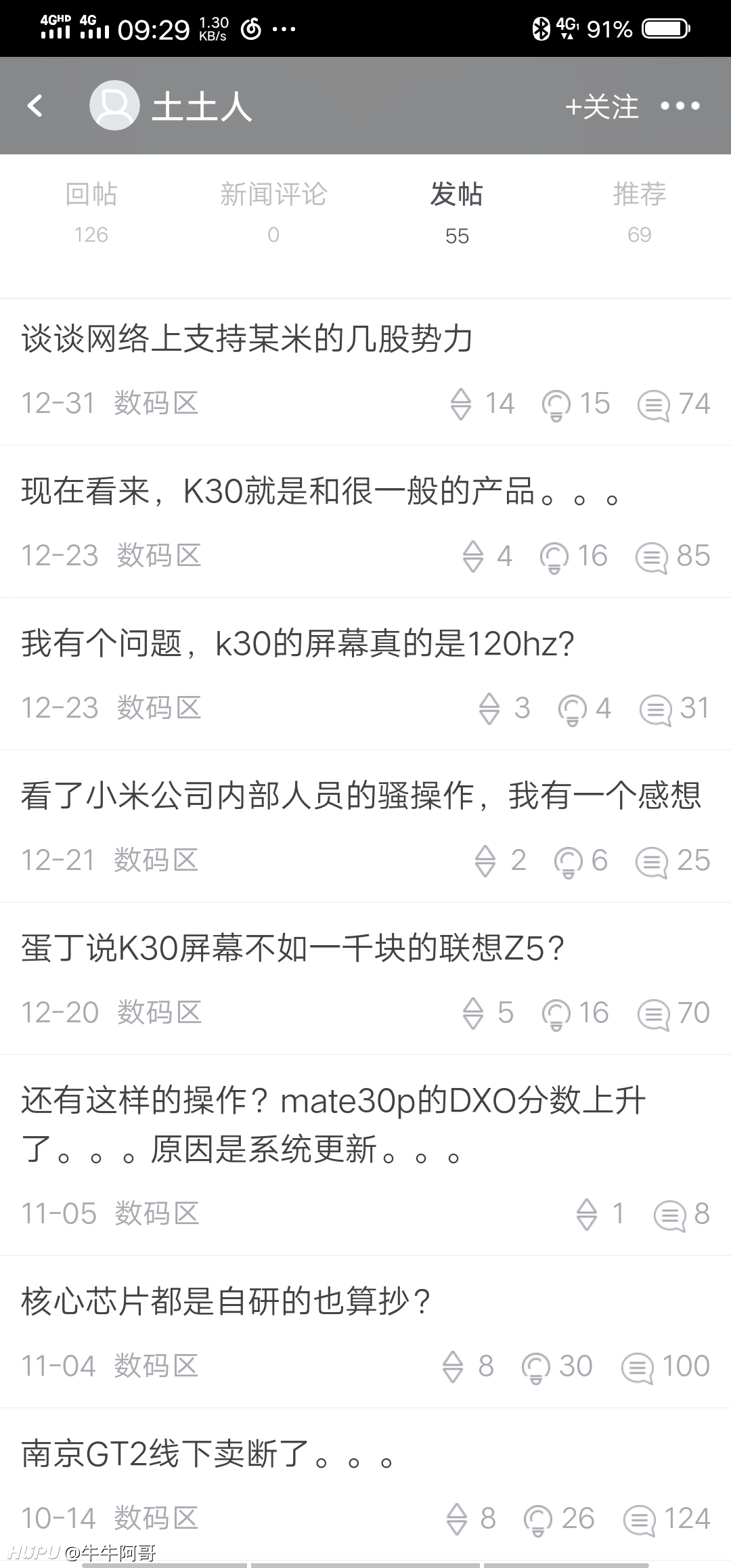The height and width of the screenshot is (1568, 731).
Task: Open post 谈谈网络上支持某米的几股势力
Action: (x=365, y=372)
